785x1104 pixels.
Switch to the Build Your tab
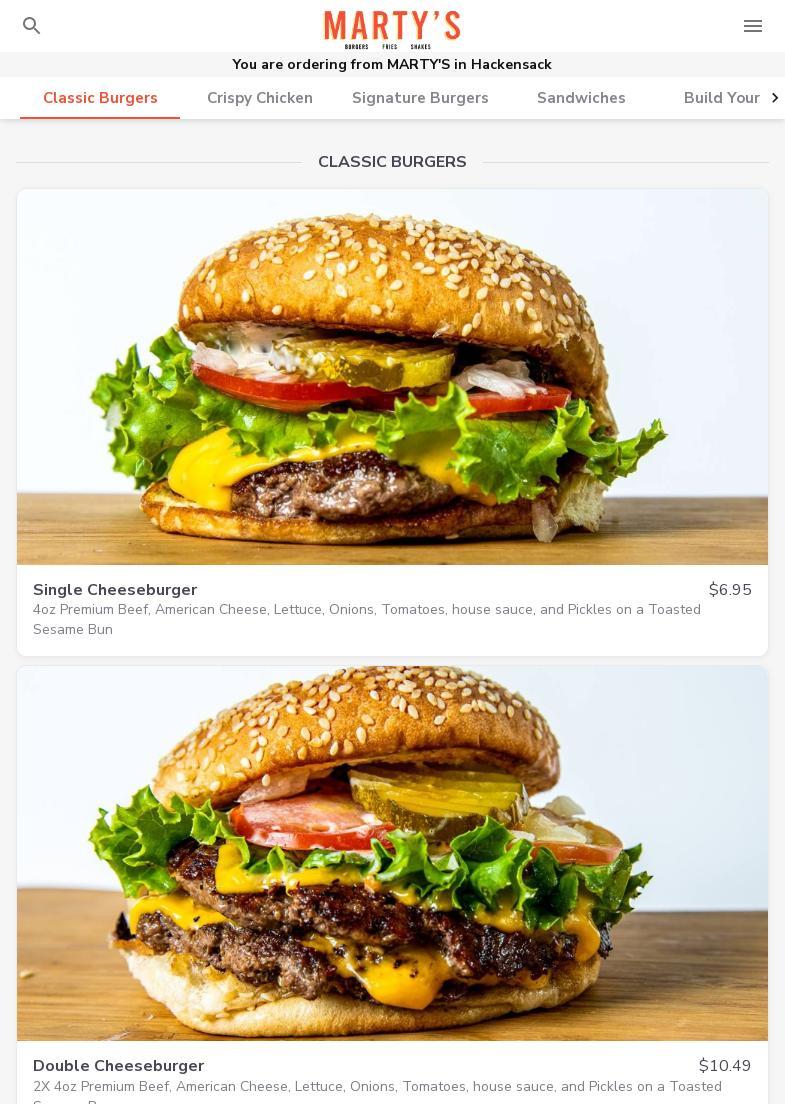click(721, 98)
